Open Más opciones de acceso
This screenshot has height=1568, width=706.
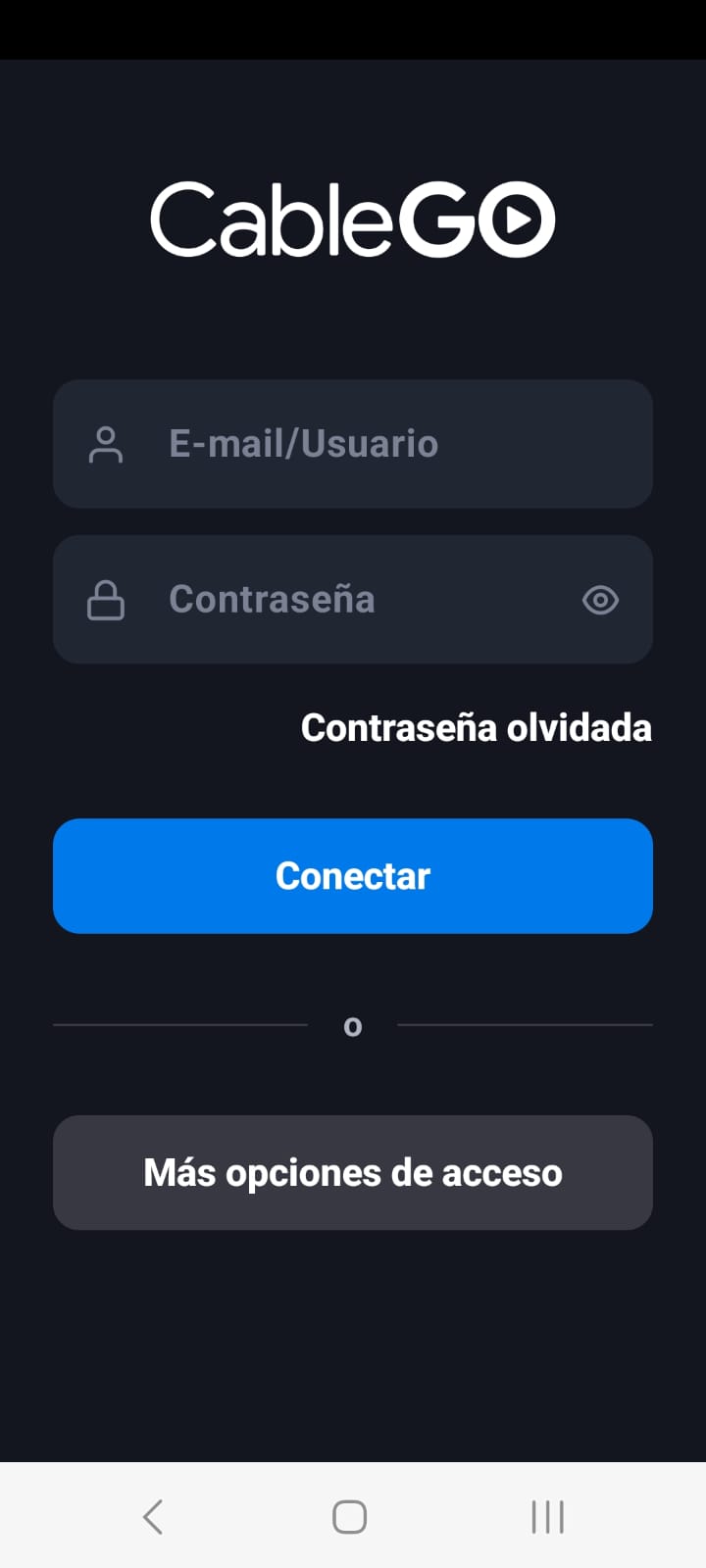click(353, 1172)
